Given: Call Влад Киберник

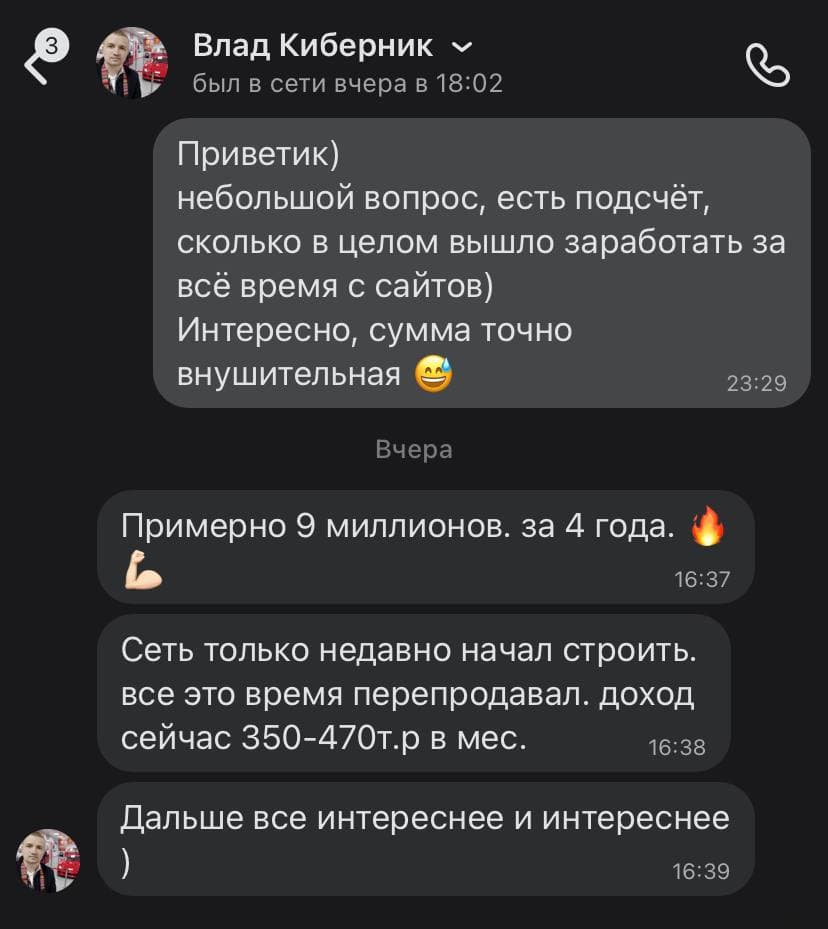Looking at the screenshot, I should pyautogui.click(x=767, y=66).
